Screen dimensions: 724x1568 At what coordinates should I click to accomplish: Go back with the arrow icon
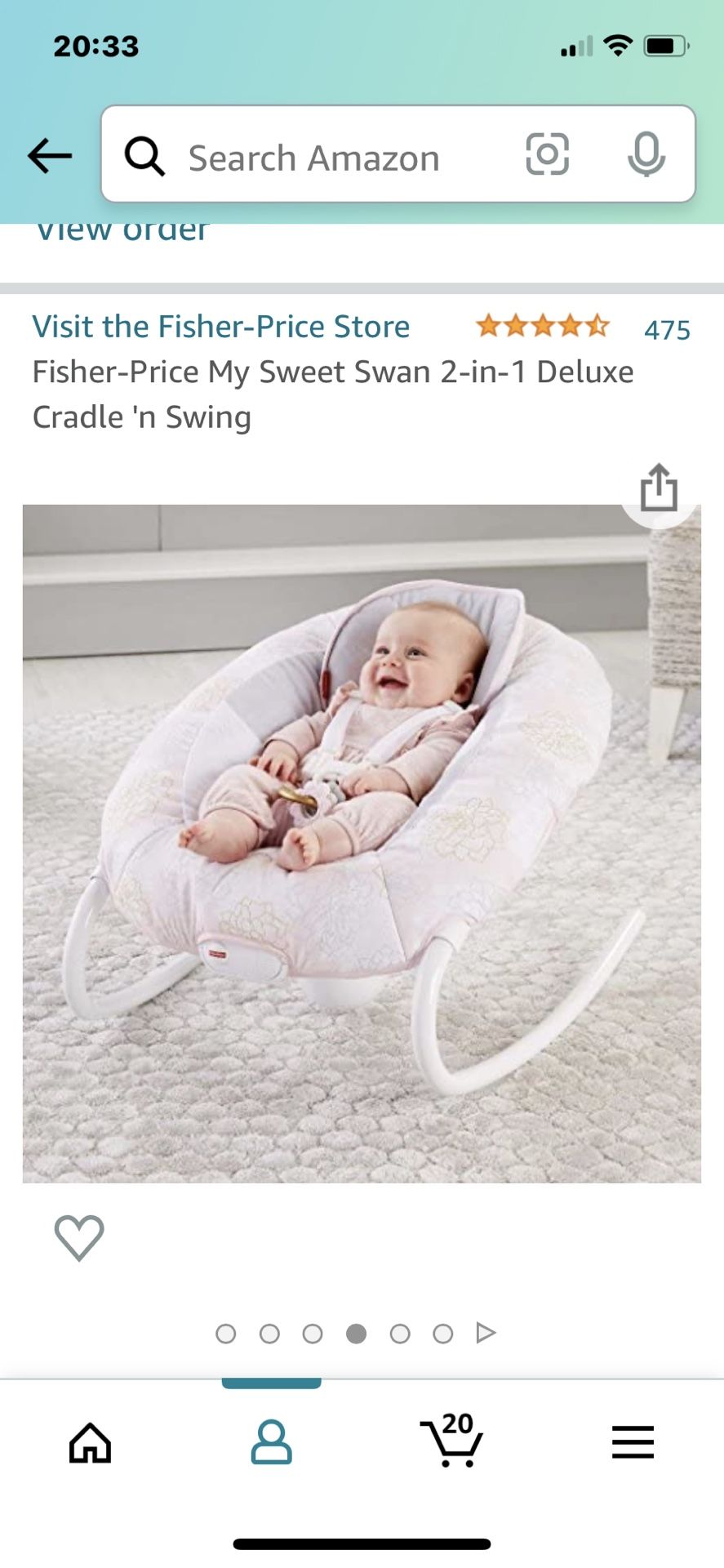(50, 155)
